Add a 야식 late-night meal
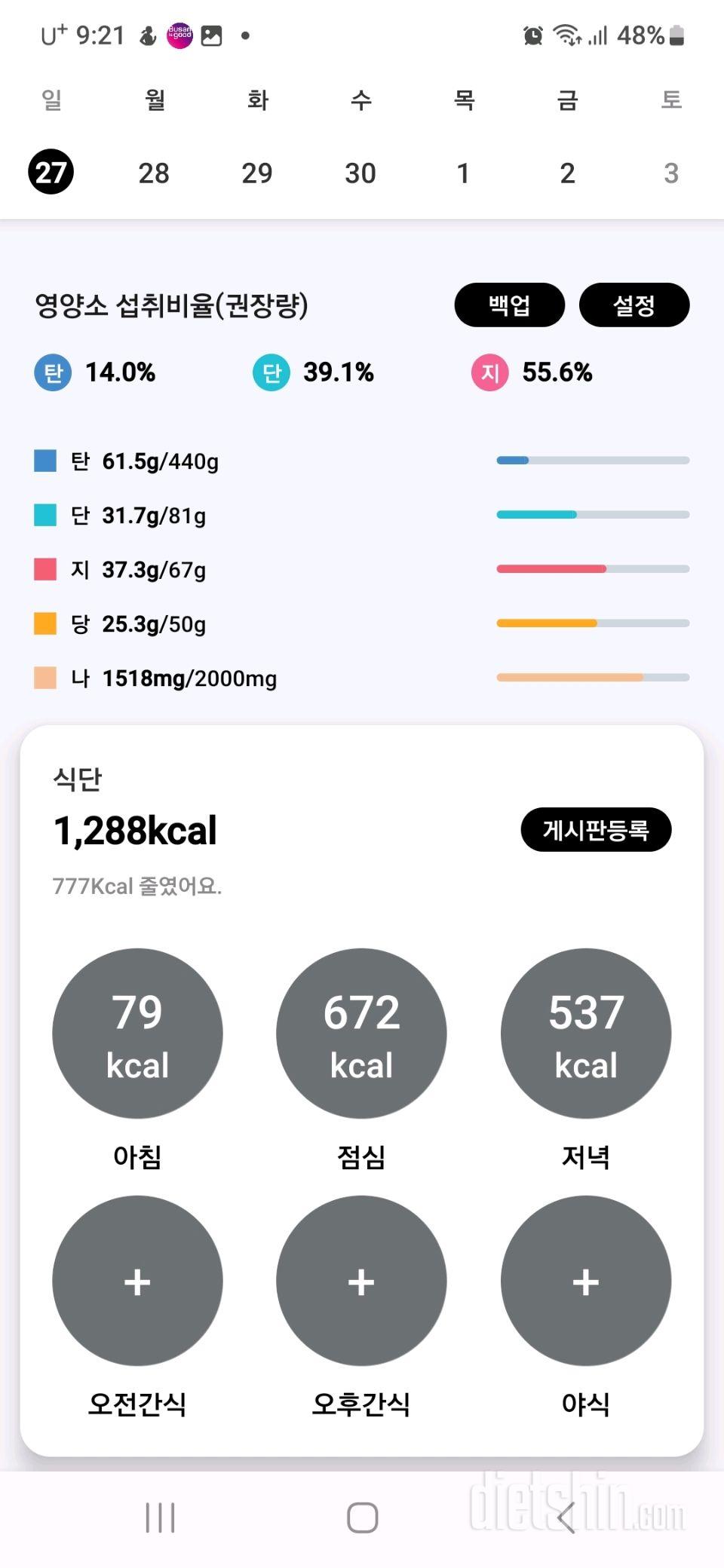Viewport: 724px width, 1568px height. coord(586,1281)
